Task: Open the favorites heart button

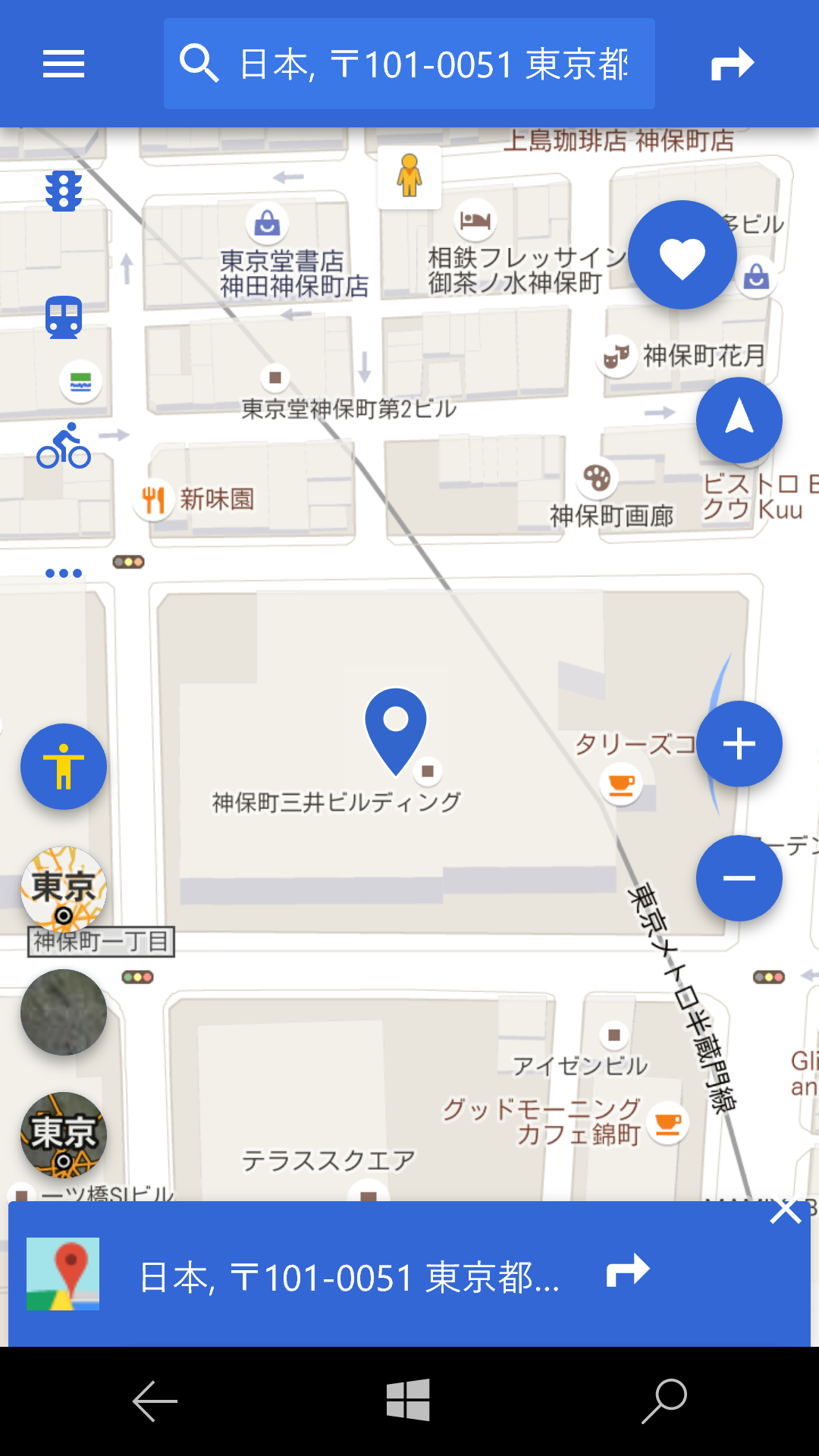Action: [x=682, y=255]
